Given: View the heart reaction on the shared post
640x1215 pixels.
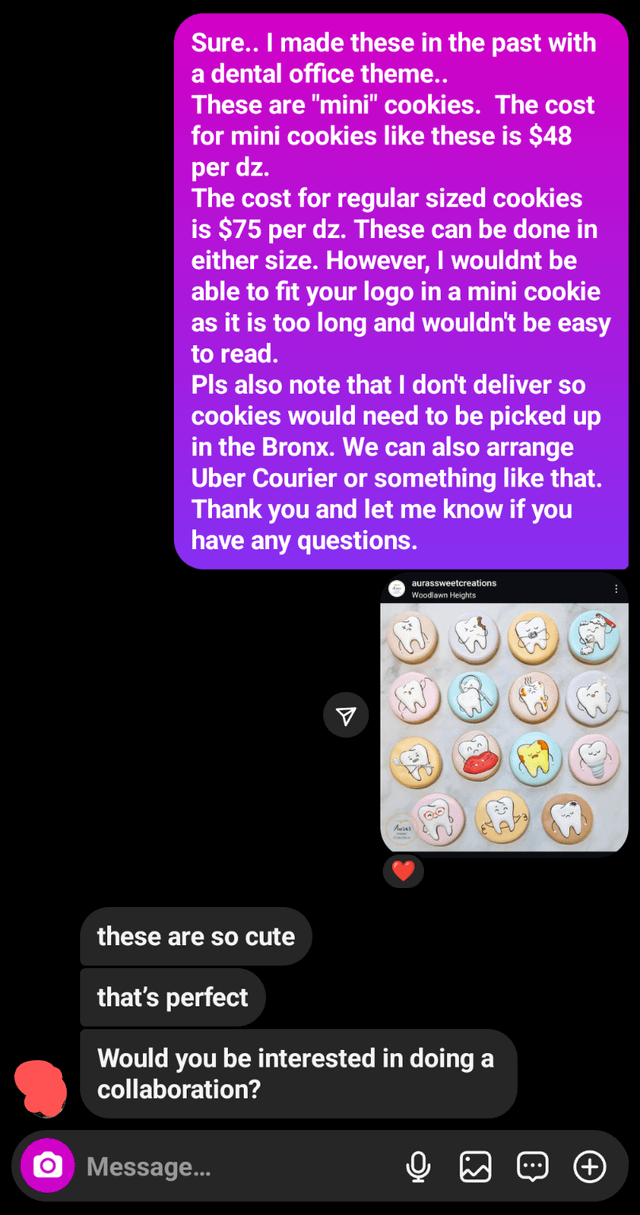Looking at the screenshot, I should (403, 871).
